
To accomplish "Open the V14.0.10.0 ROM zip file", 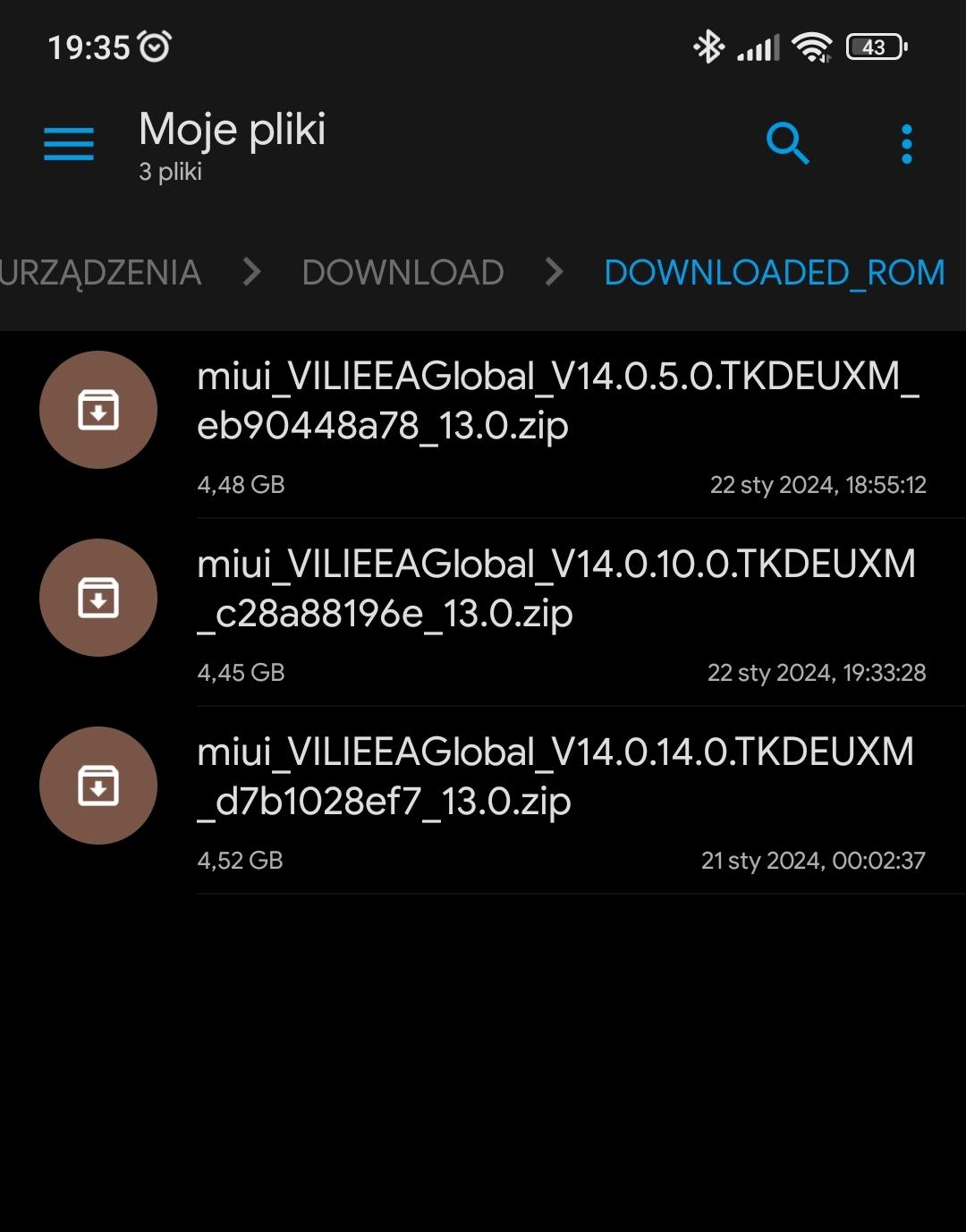I will (x=556, y=589).
